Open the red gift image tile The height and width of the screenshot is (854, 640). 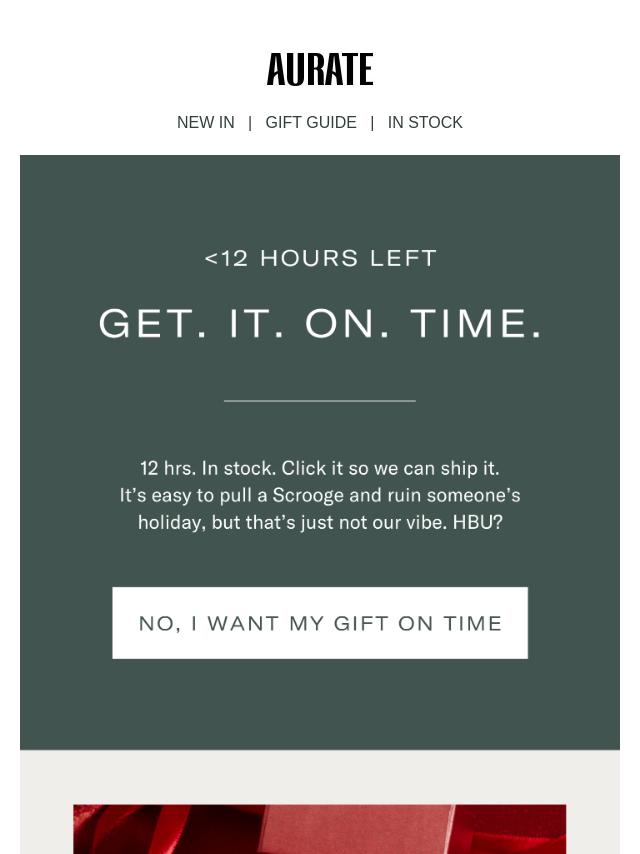point(320,828)
